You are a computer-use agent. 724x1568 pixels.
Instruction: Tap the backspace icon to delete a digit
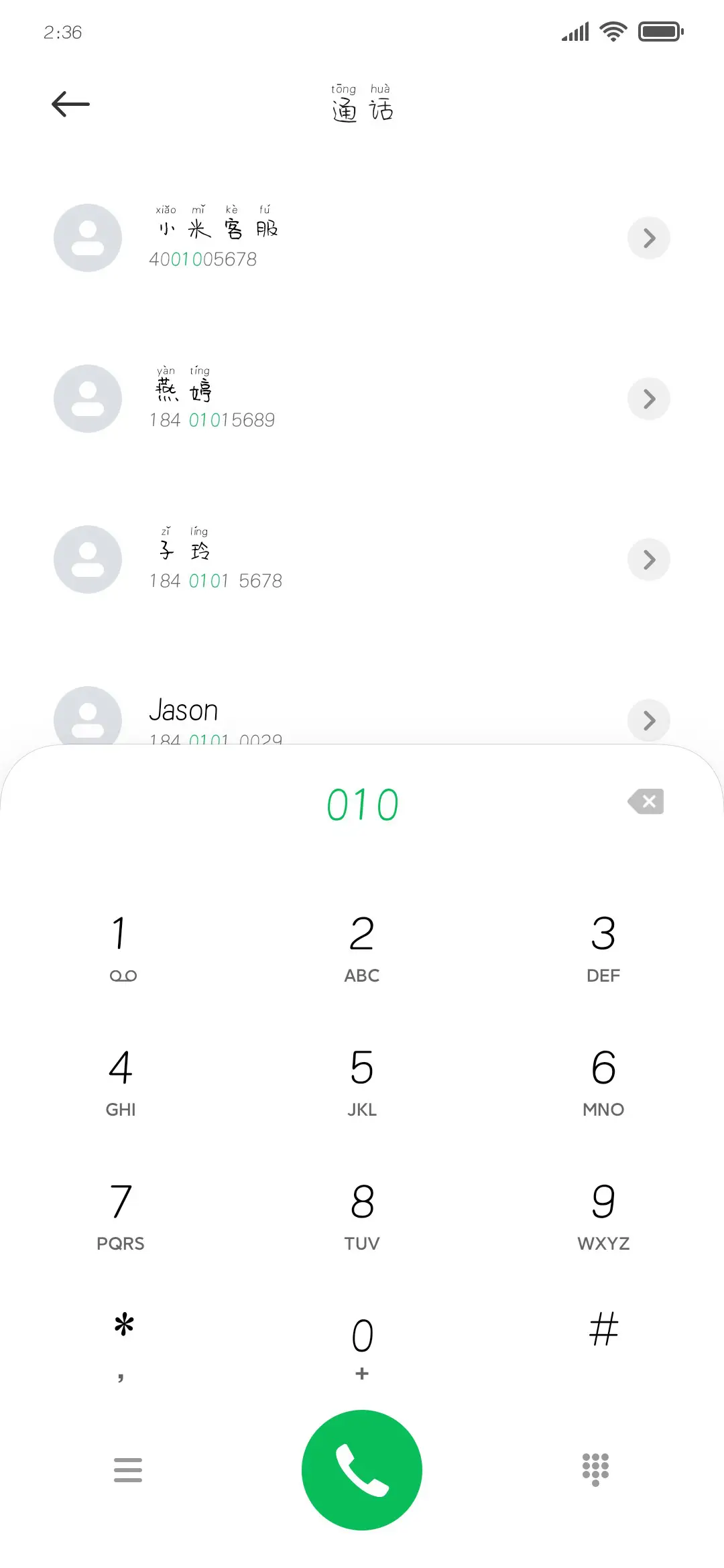(646, 802)
